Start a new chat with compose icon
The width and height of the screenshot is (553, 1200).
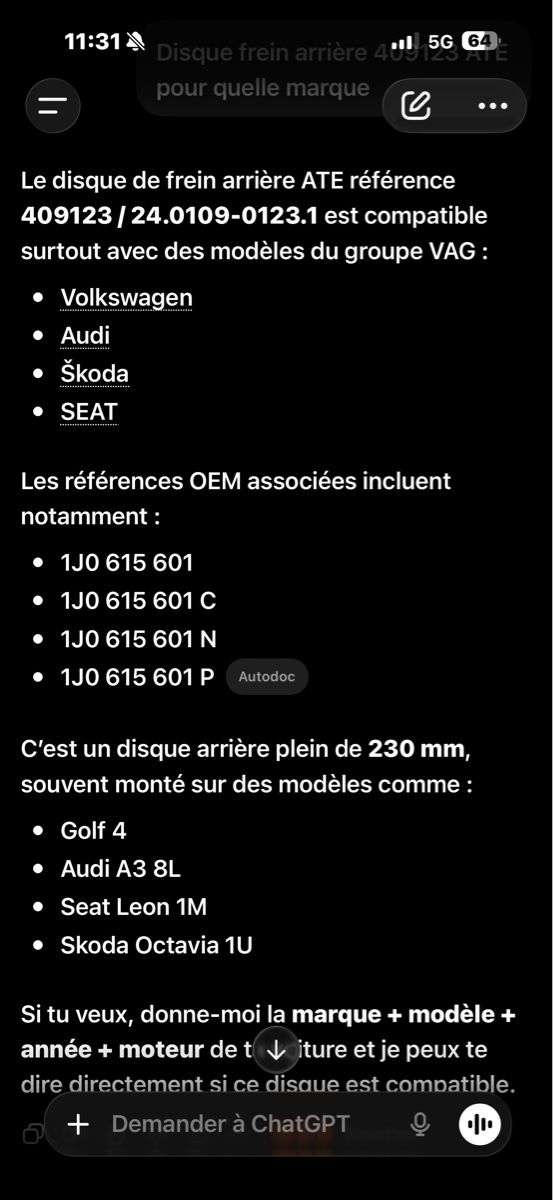pyautogui.click(x=416, y=105)
